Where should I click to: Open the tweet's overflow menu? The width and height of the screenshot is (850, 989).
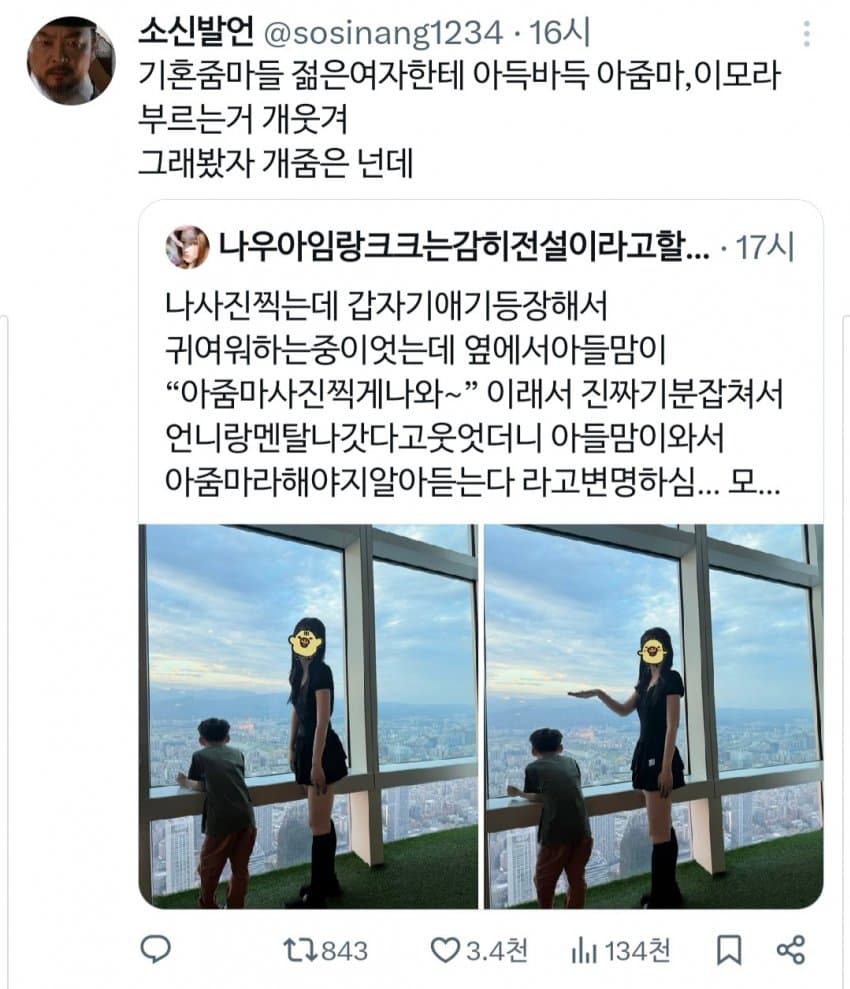[806, 33]
